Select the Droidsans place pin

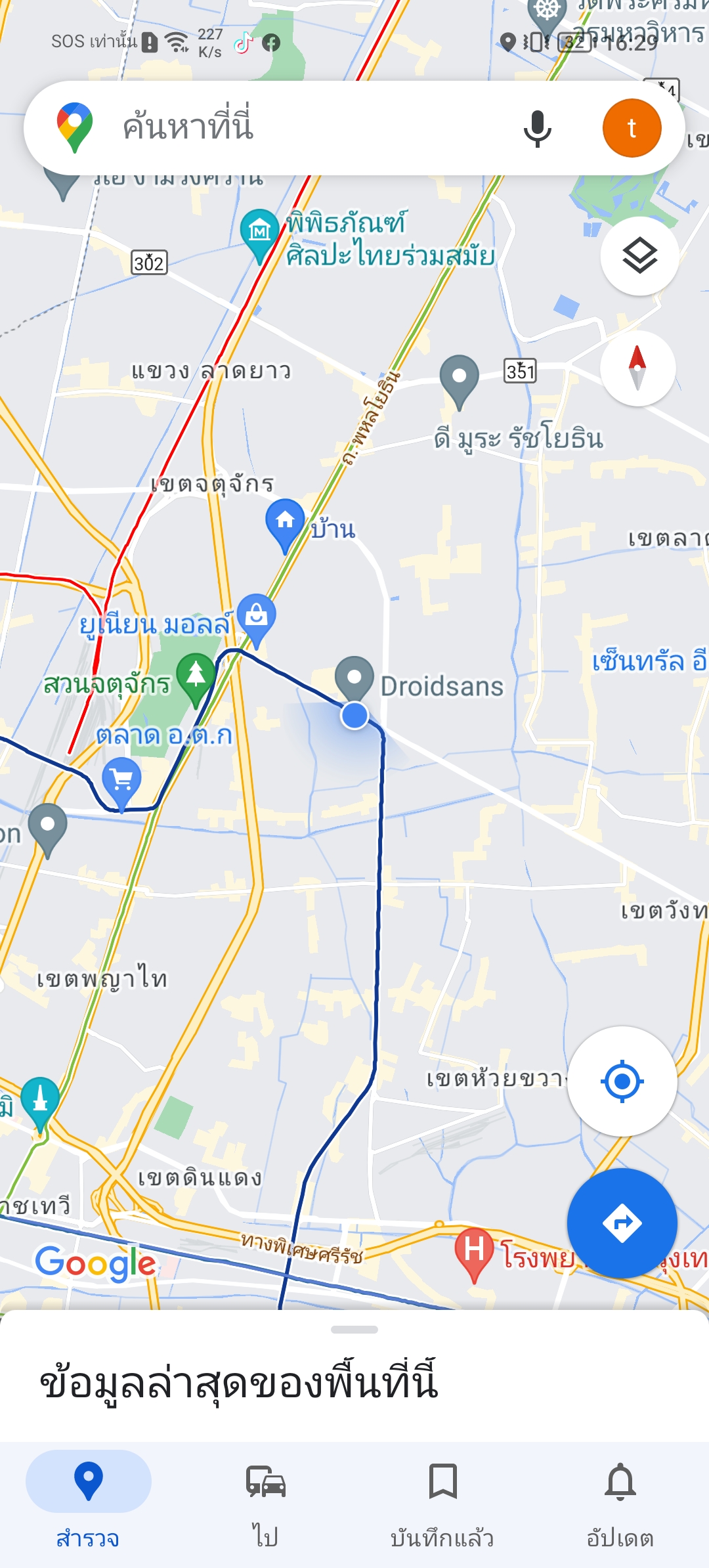pyautogui.click(x=354, y=678)
